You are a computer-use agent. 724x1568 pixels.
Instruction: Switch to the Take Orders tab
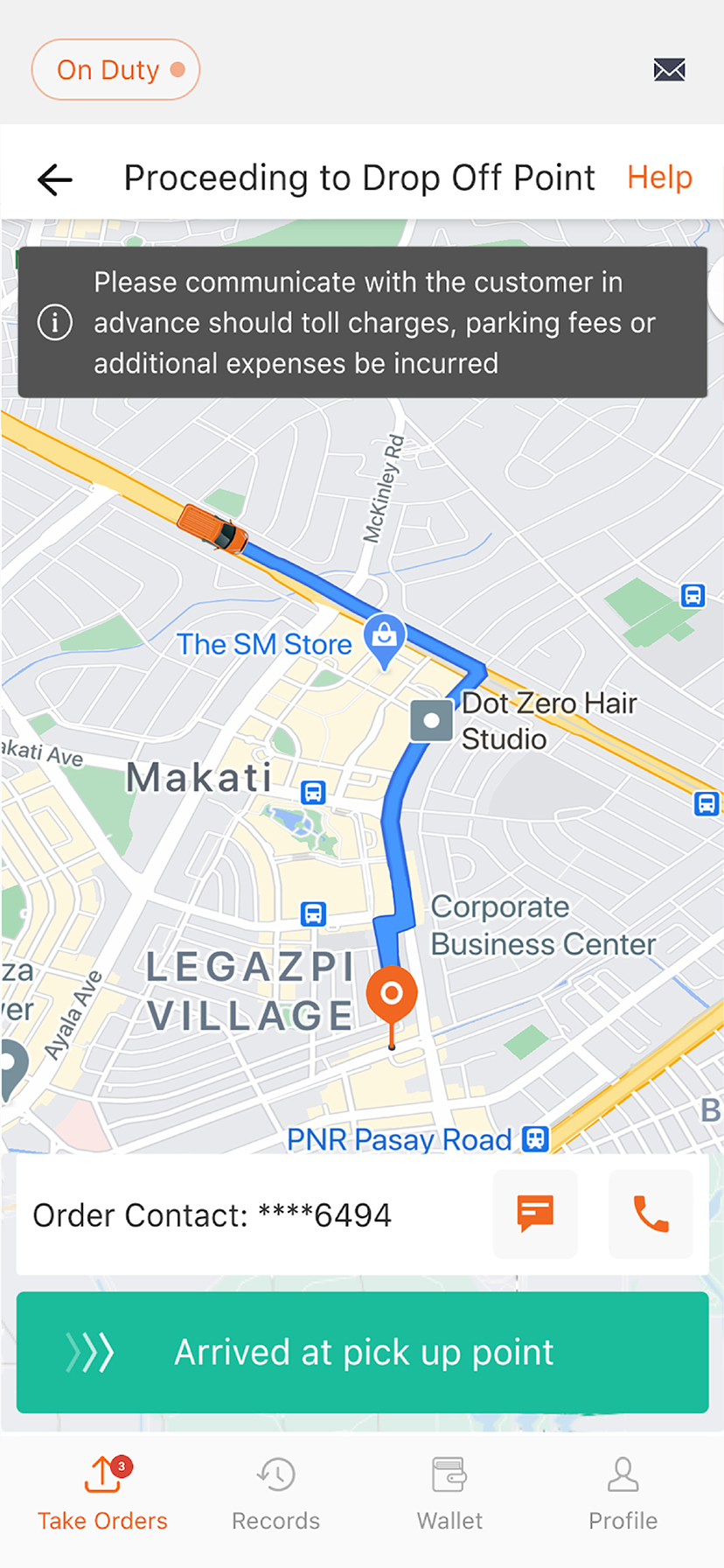coord(102,1494)
